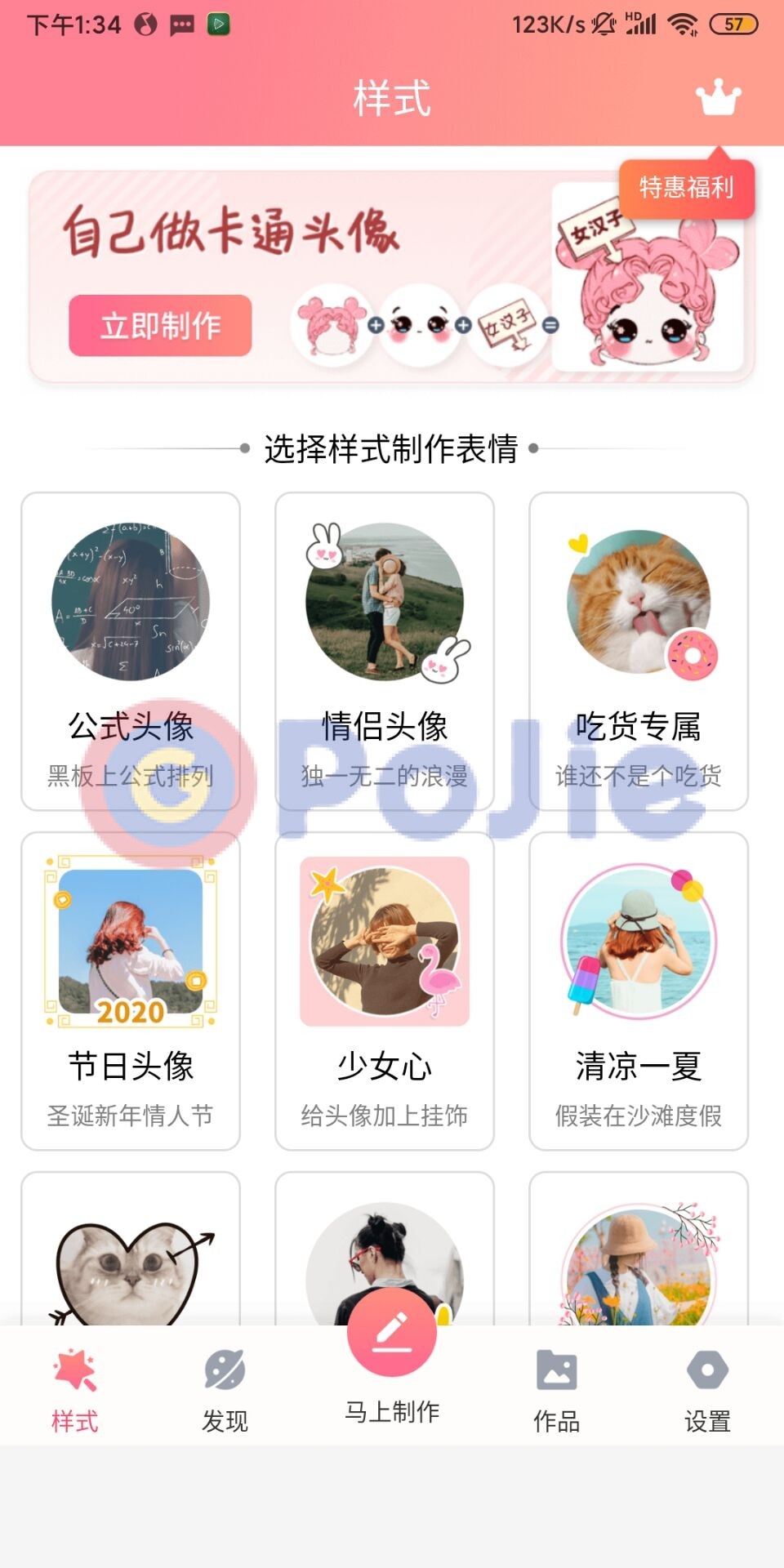Open the 节日头像 style card
This screenshot has width=784, height=1568.
click(131, 991)
